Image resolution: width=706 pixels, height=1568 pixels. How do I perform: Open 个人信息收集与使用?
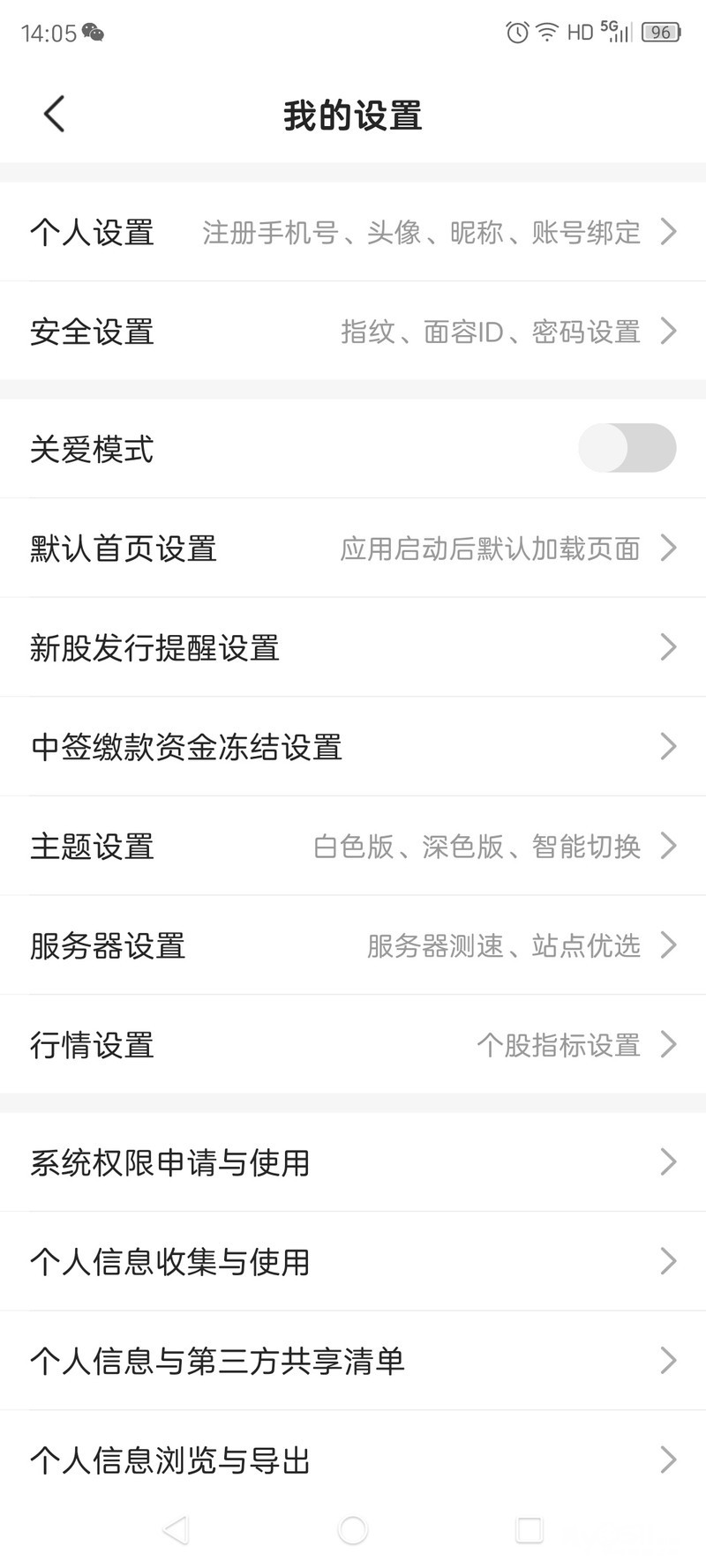(x=353, y=1262)
